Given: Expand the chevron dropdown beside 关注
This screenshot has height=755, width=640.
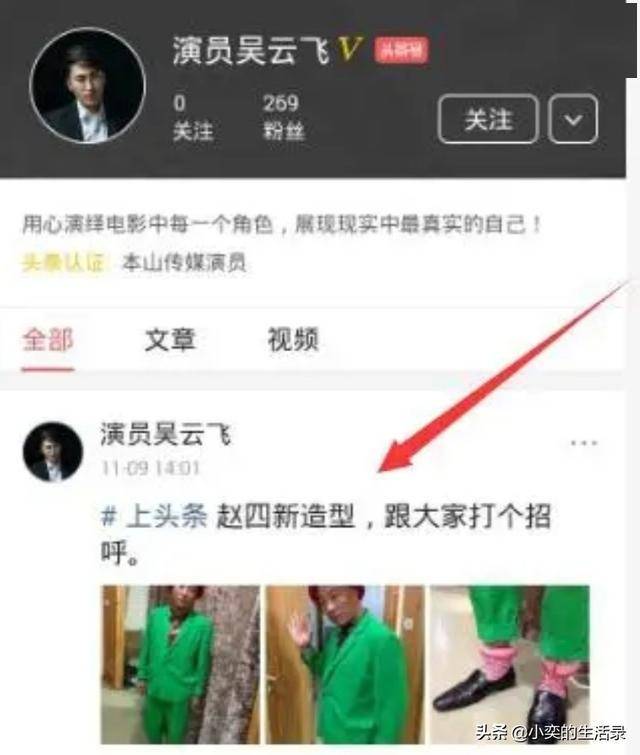Looking at the screenshot, I should (x=573, y=120).
